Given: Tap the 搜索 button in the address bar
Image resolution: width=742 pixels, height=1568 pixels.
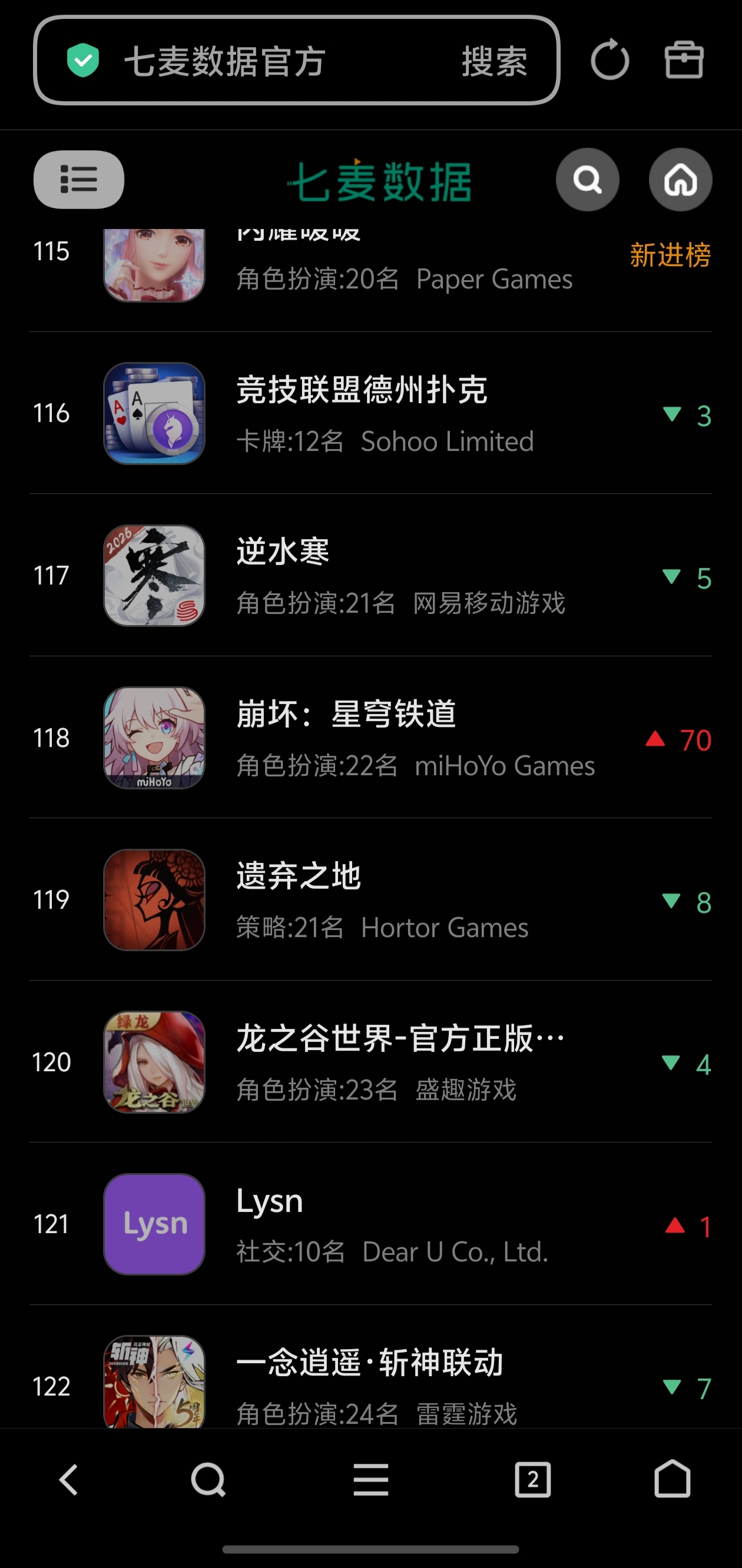Looking at the screenshot, I should (x=494, y=61).
